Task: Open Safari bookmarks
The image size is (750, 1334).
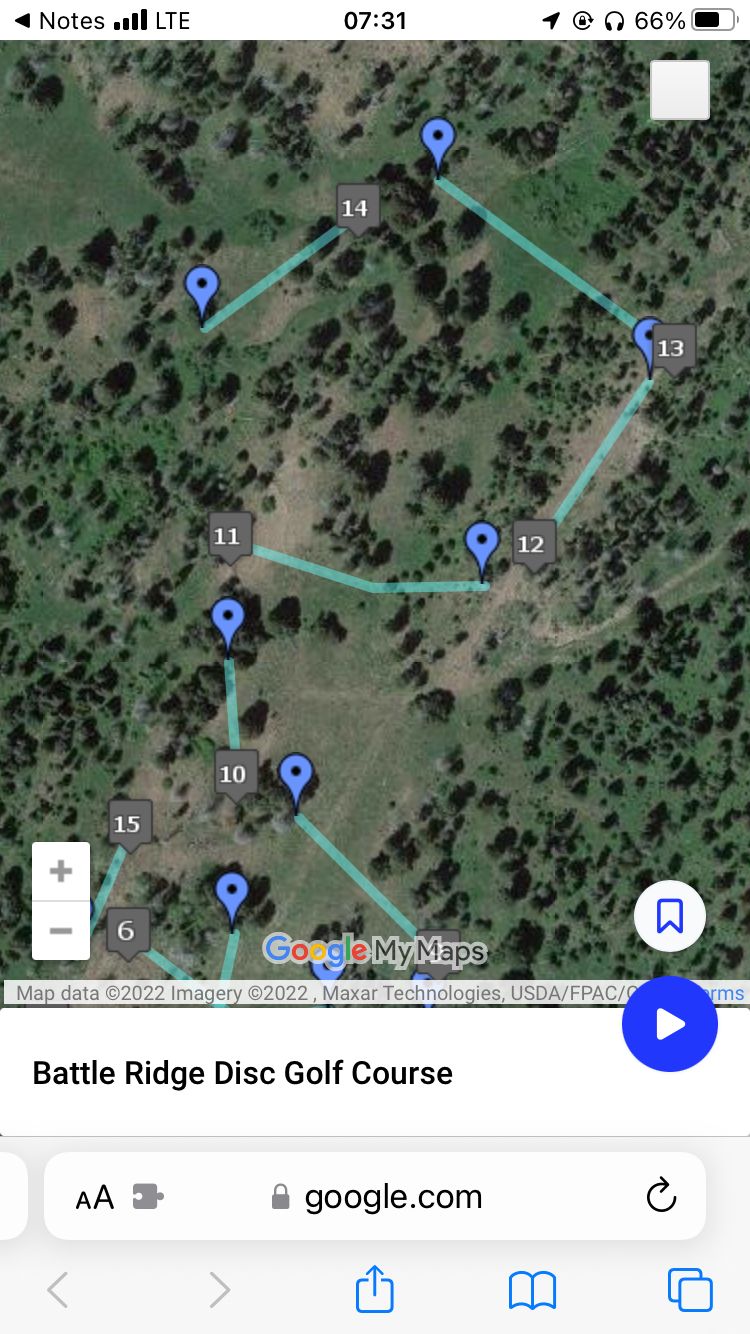Action: [532, 1290]
